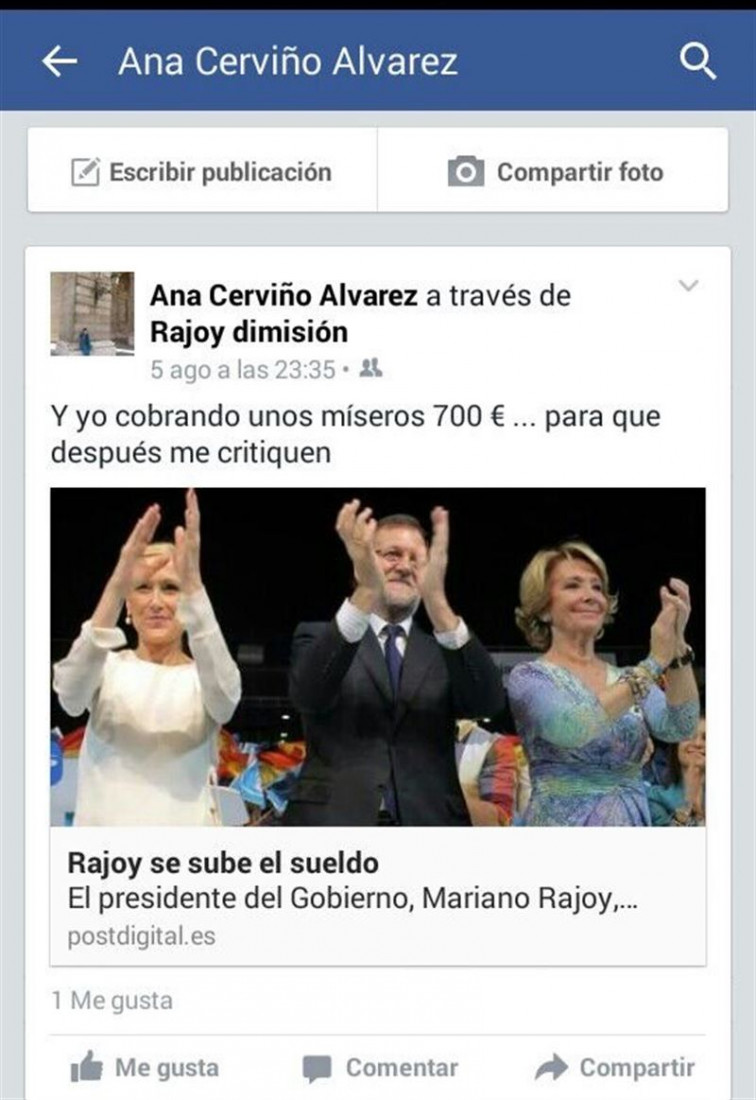Open the search icon
Viewport: 756px width, 1100px height.
(x=700, y=60)
